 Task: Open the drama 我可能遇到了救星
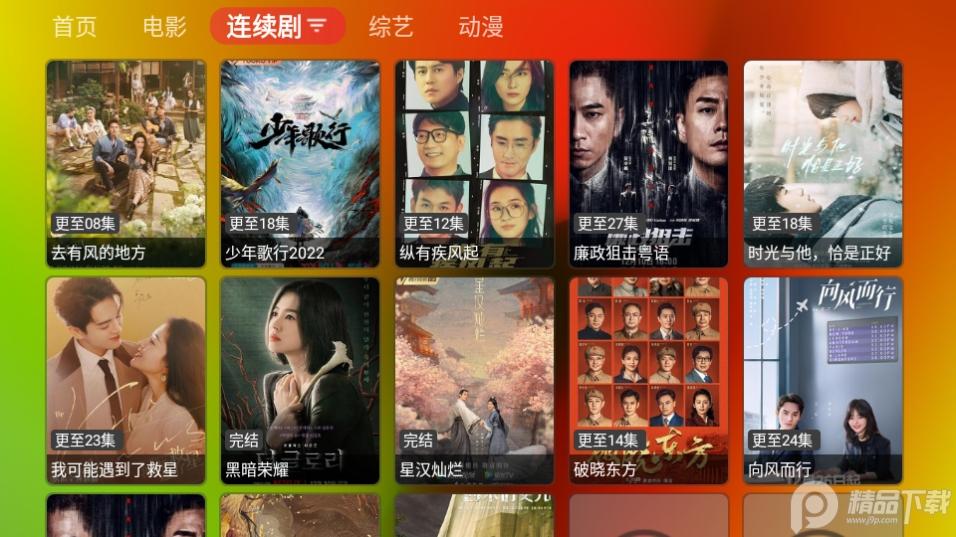tap(126, 380)
